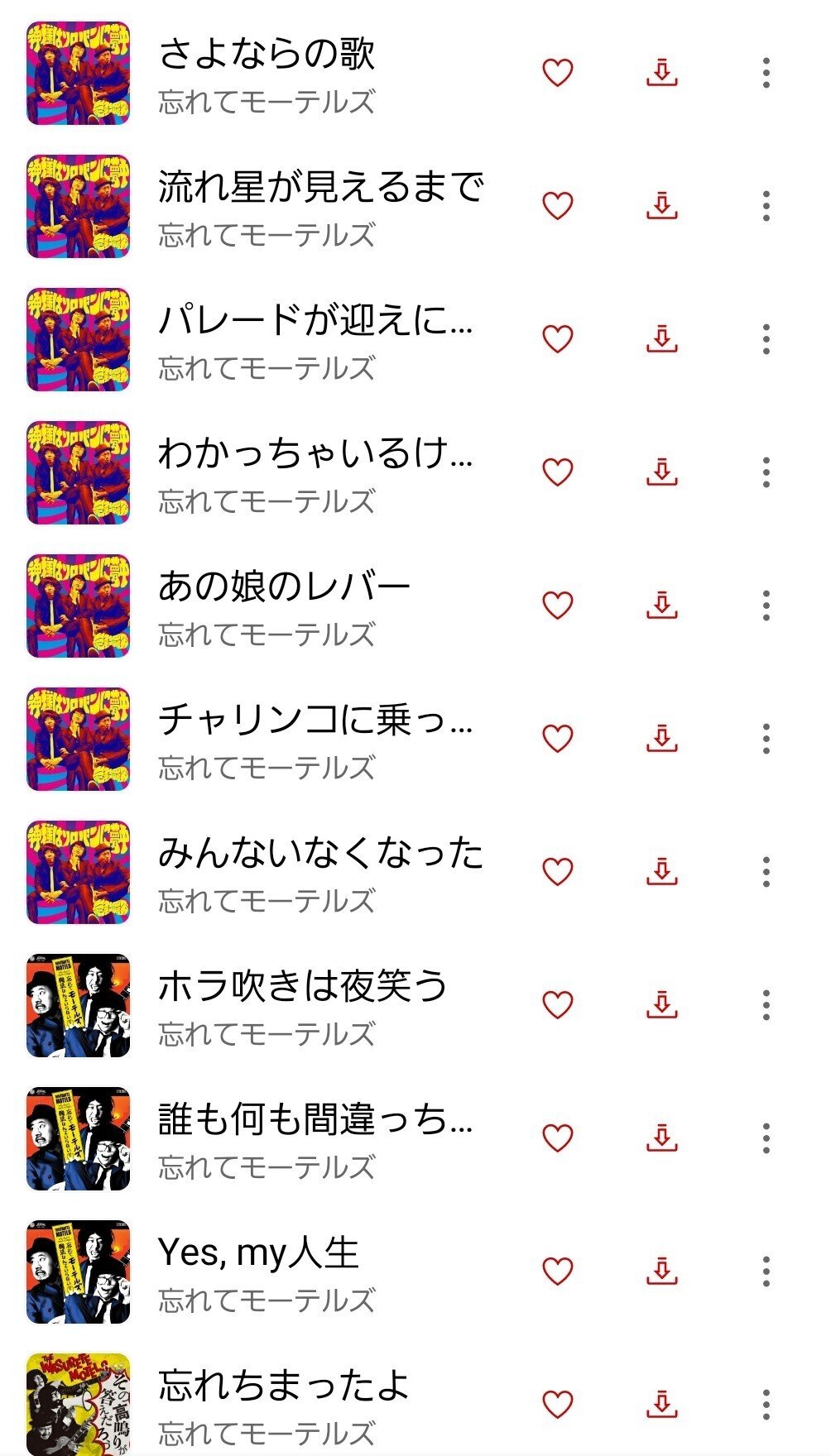Like the song あの娘のレバー
831x1456 pixels.
[x=557, y=605]
